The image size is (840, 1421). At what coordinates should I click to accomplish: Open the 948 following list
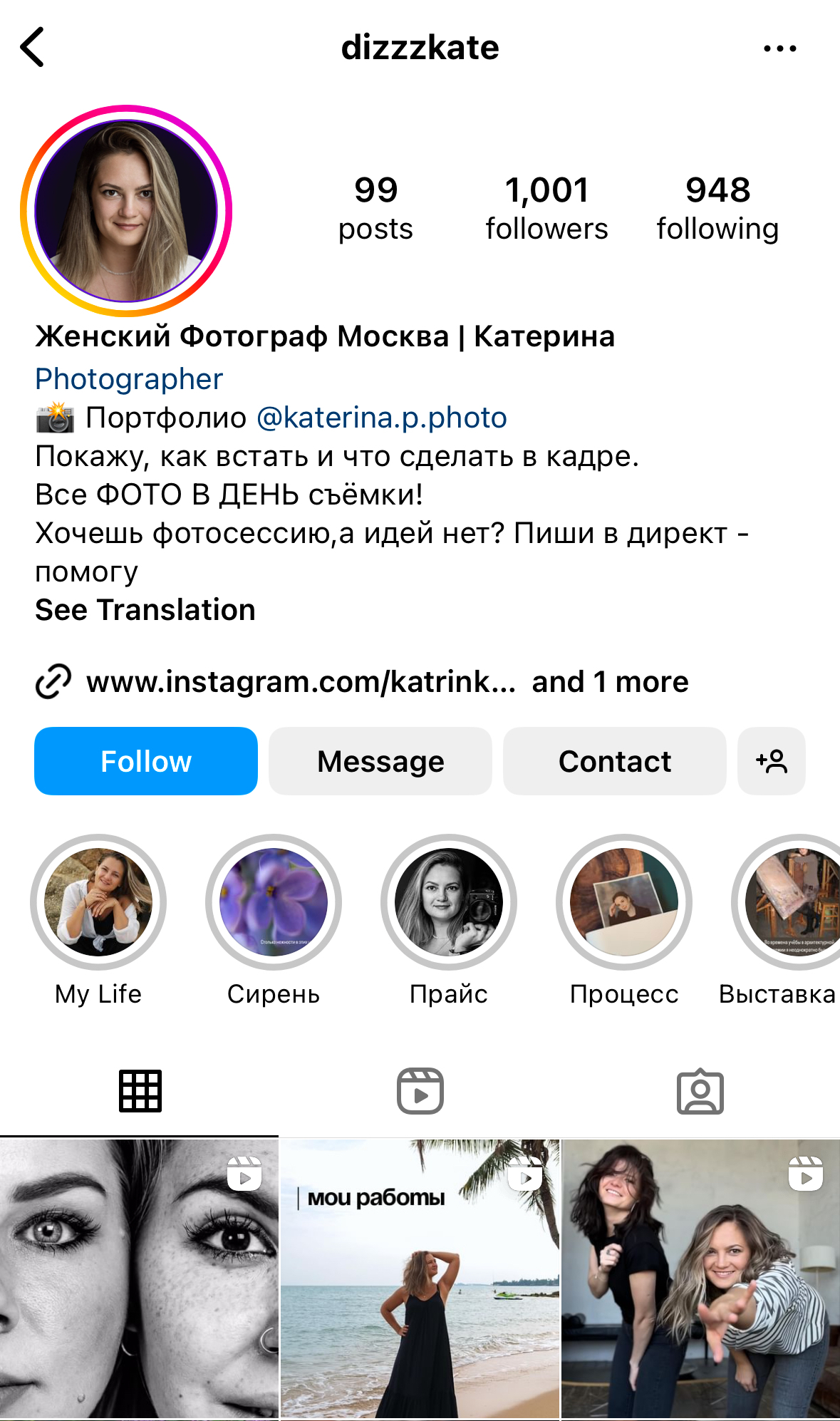(x=717, y=208)
